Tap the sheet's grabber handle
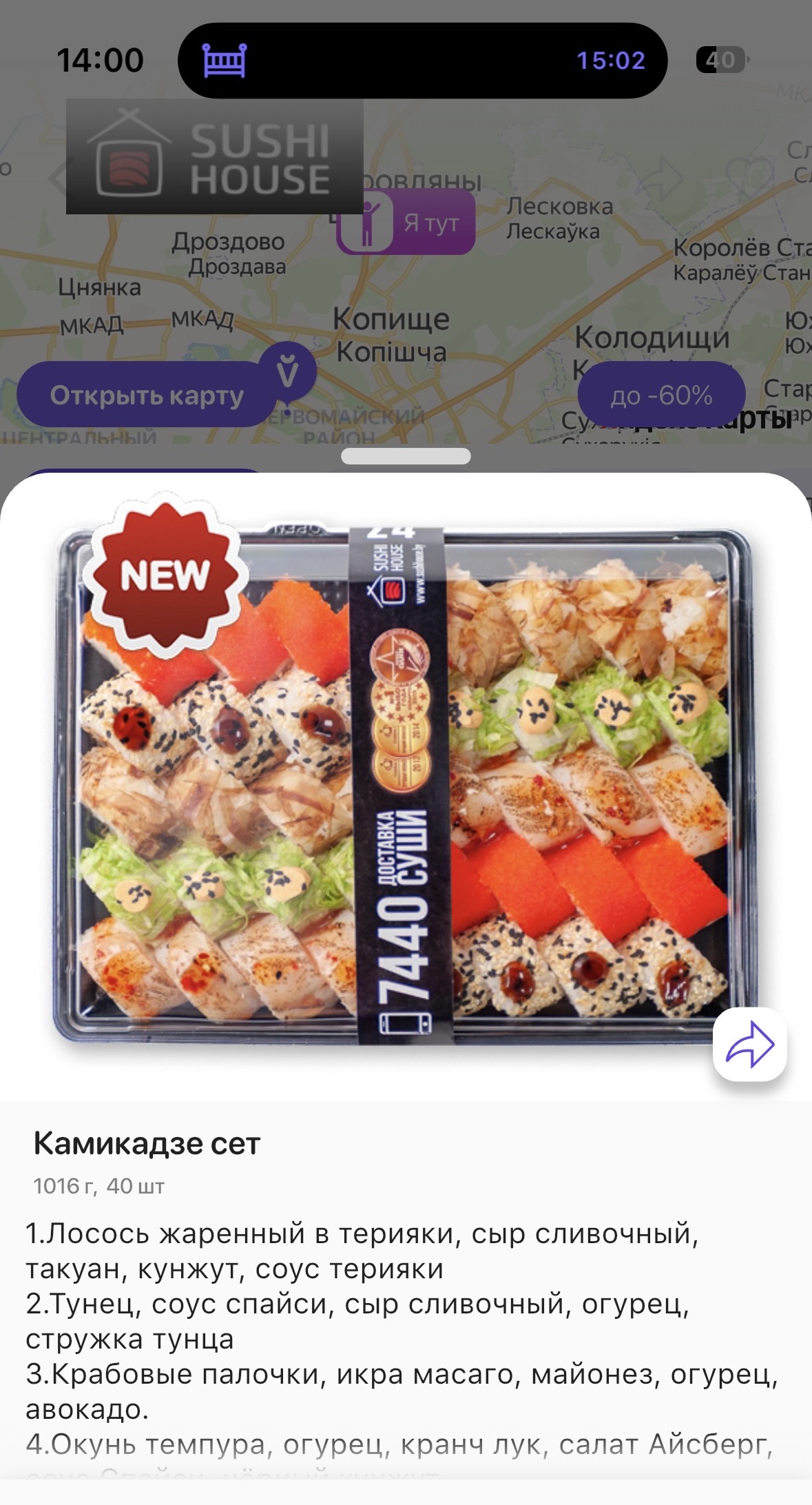 click(406, 456)
